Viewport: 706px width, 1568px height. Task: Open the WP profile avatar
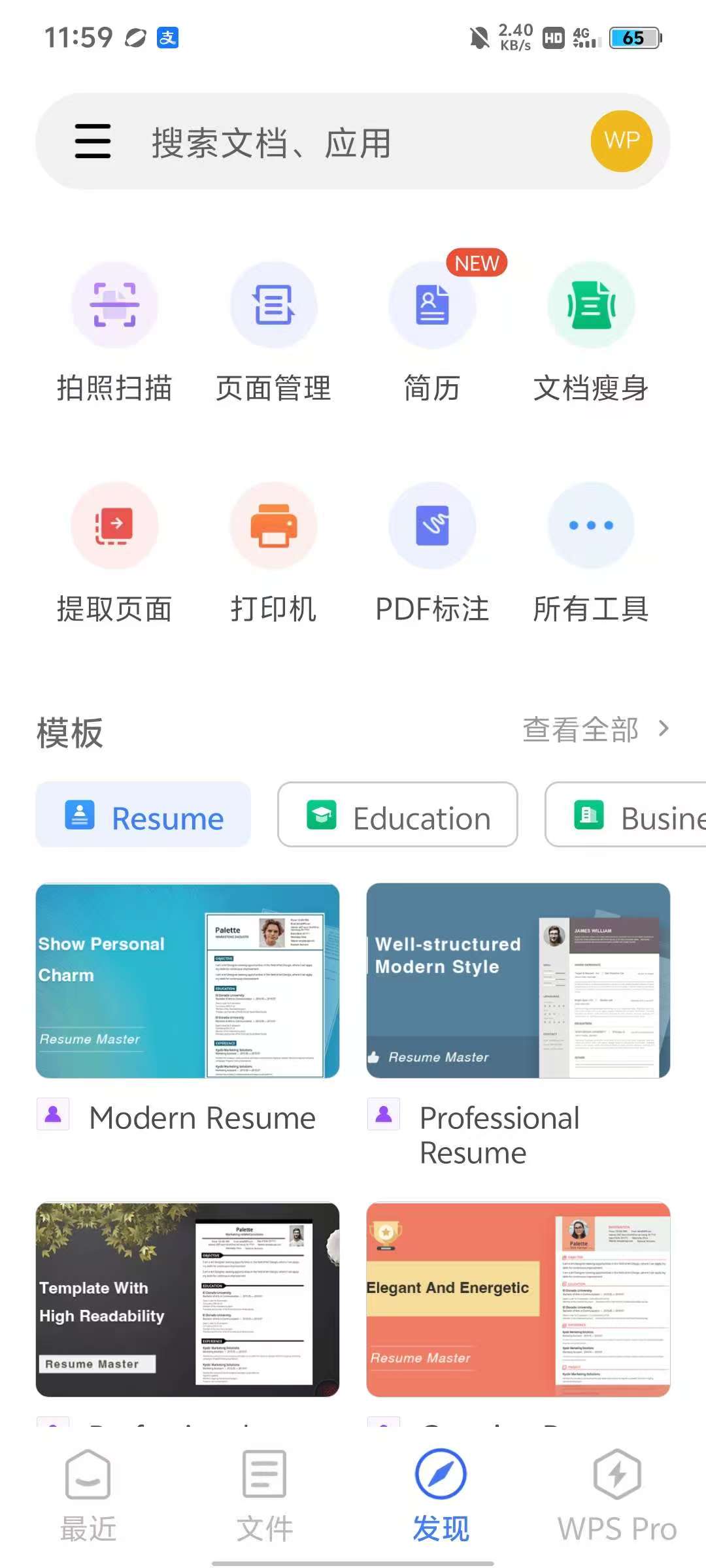621,141
